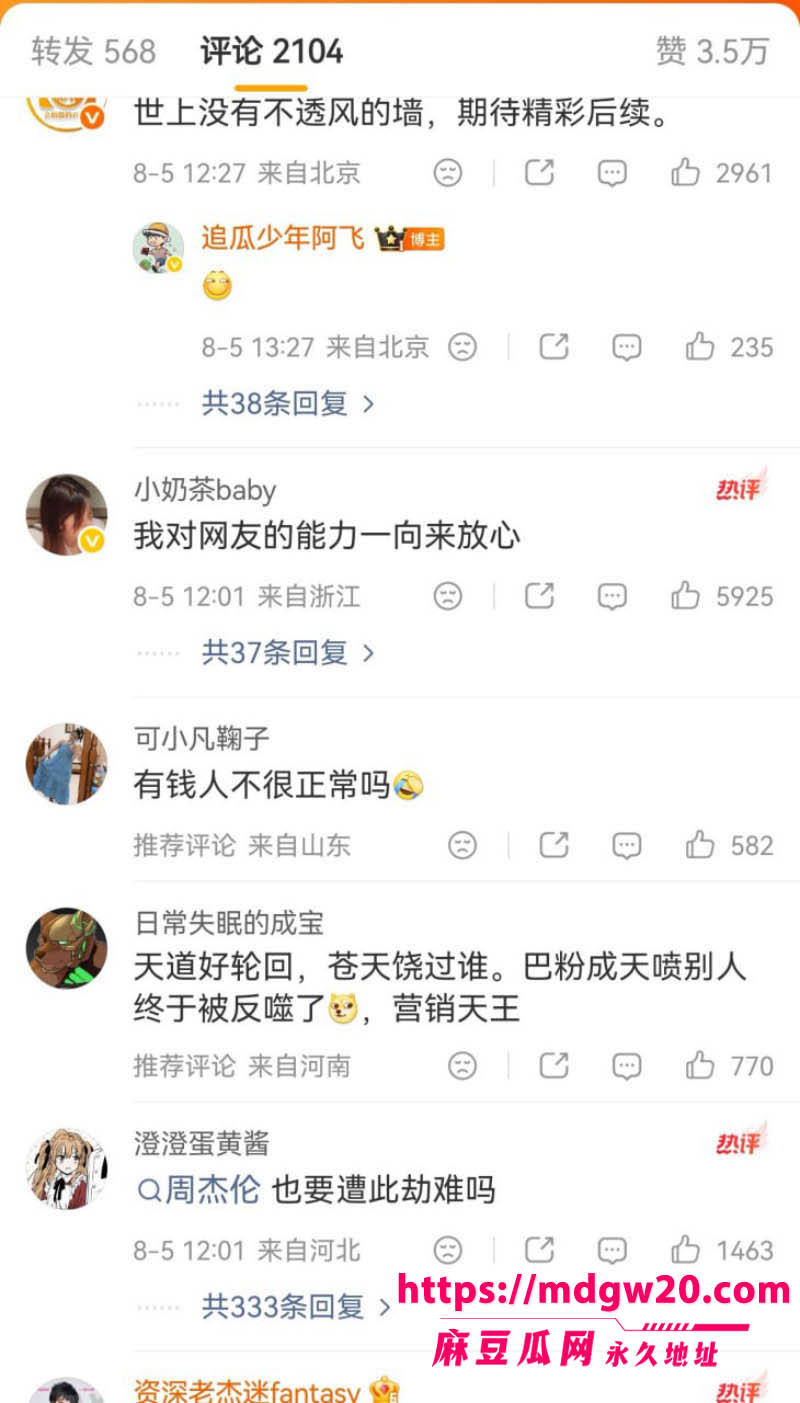Share 可小凡鞠子's comment

pyautogui.click(x=554, y=846)
